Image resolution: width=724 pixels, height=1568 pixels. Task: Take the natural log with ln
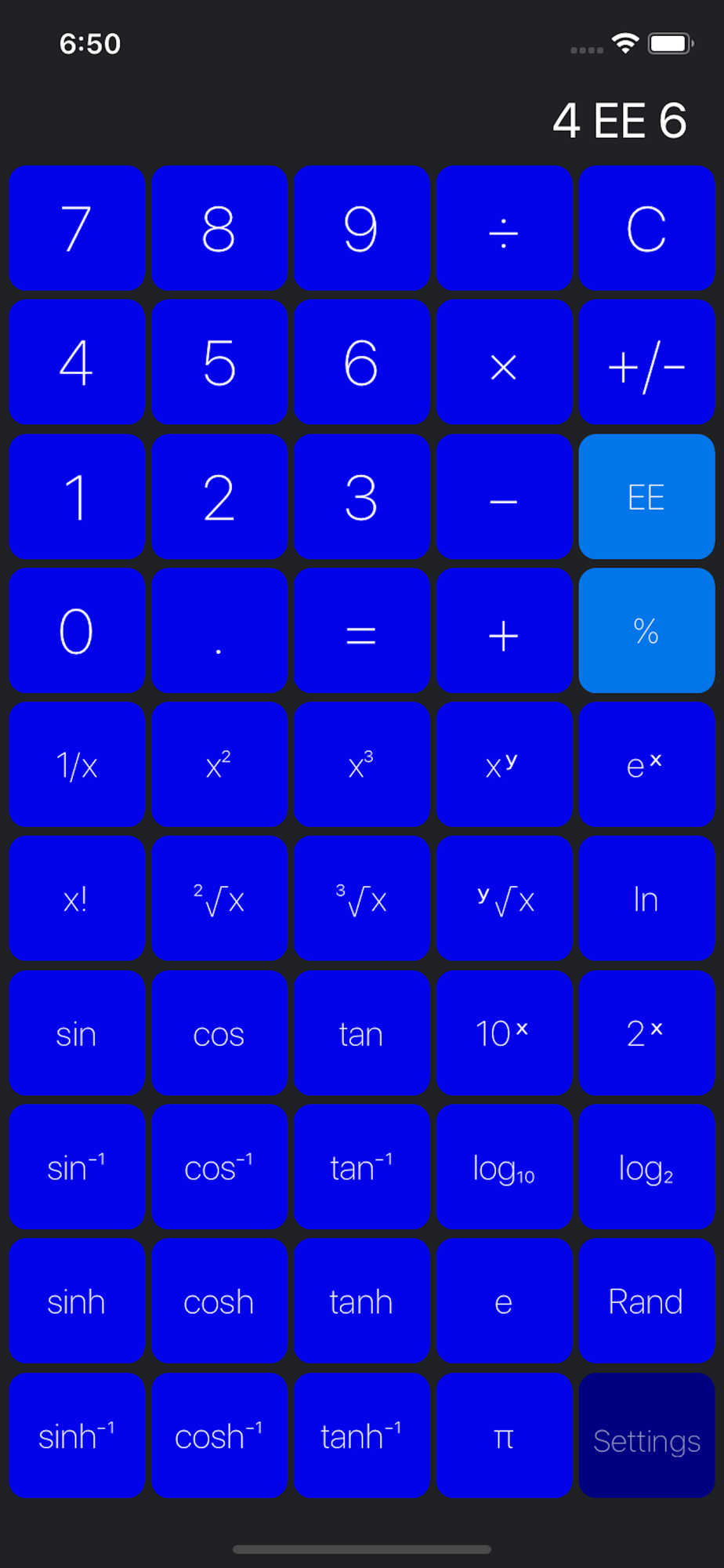click(x=646, y=899)
